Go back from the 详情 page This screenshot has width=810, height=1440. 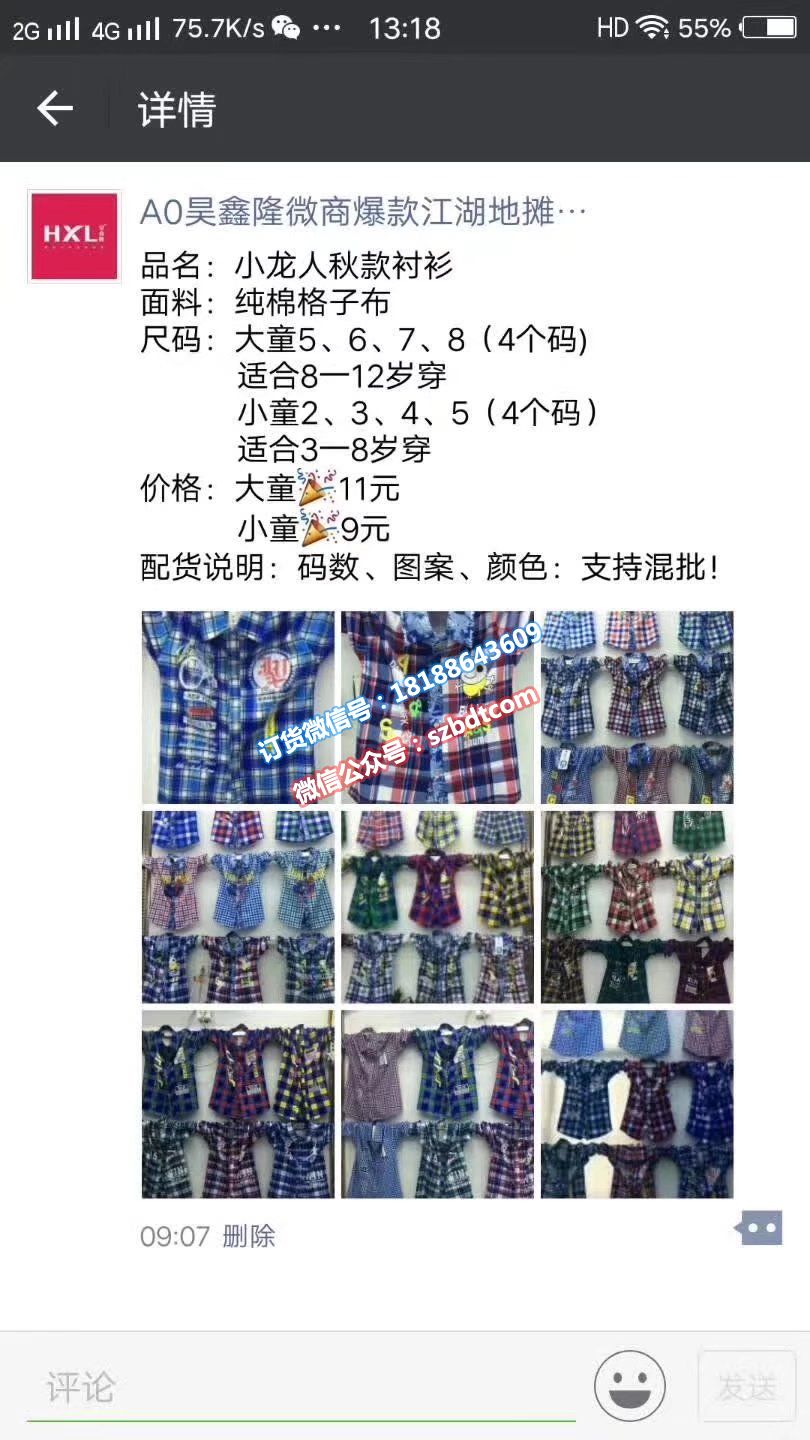pyautogui.click(x=55, y=108)
